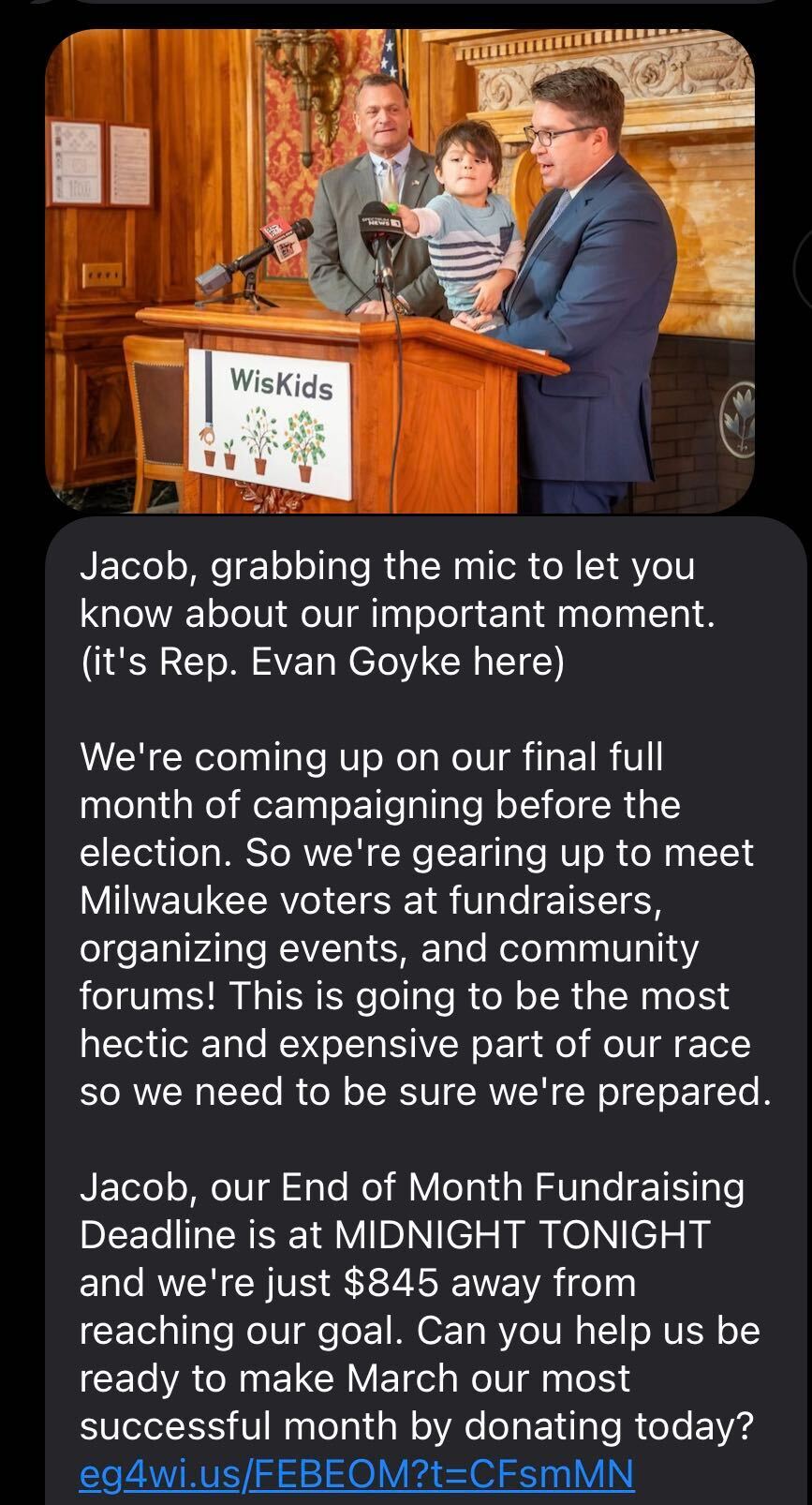Viewport: 812px width, 1505px height.
Task: Open the press conference photo attachment
Action: (x=400, y=271)
